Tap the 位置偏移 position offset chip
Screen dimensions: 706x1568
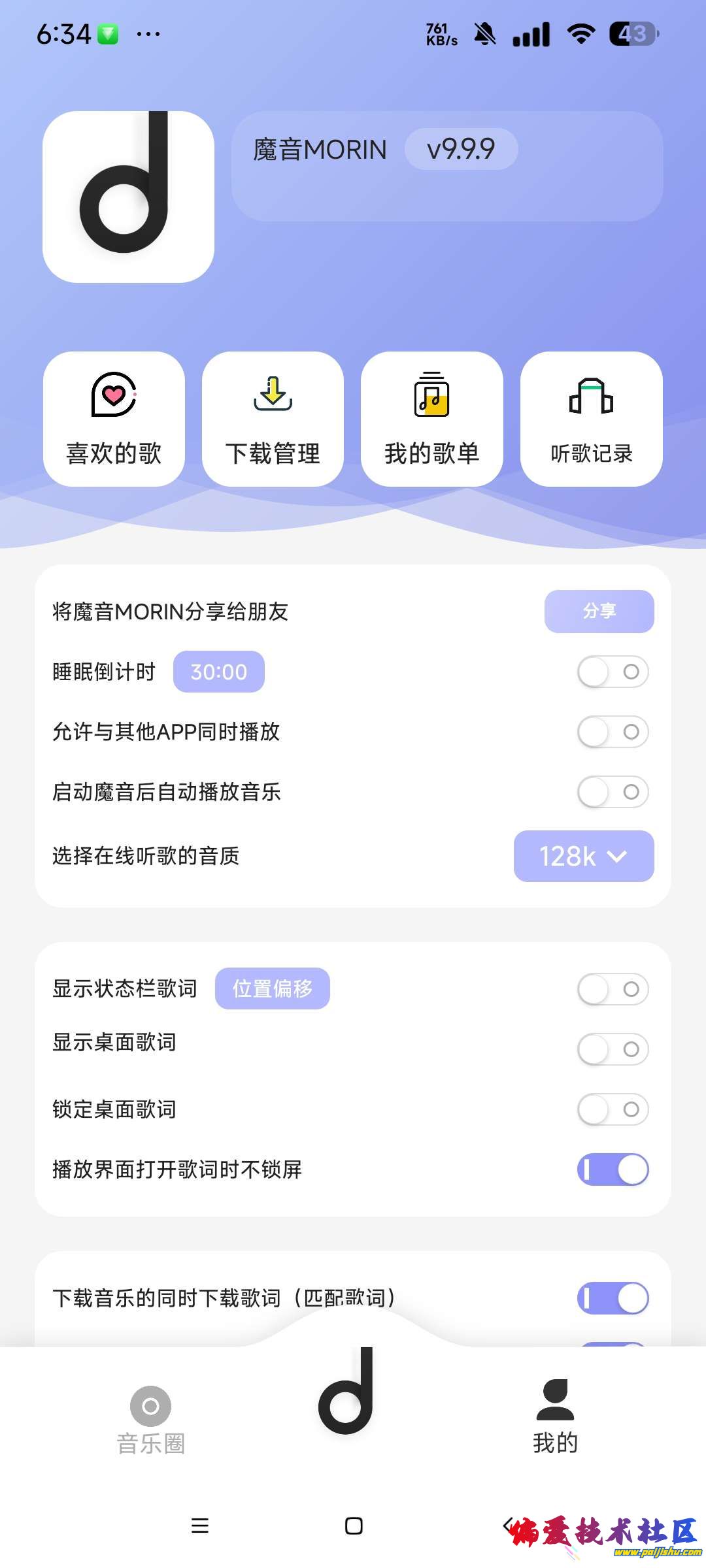[272, 988]
